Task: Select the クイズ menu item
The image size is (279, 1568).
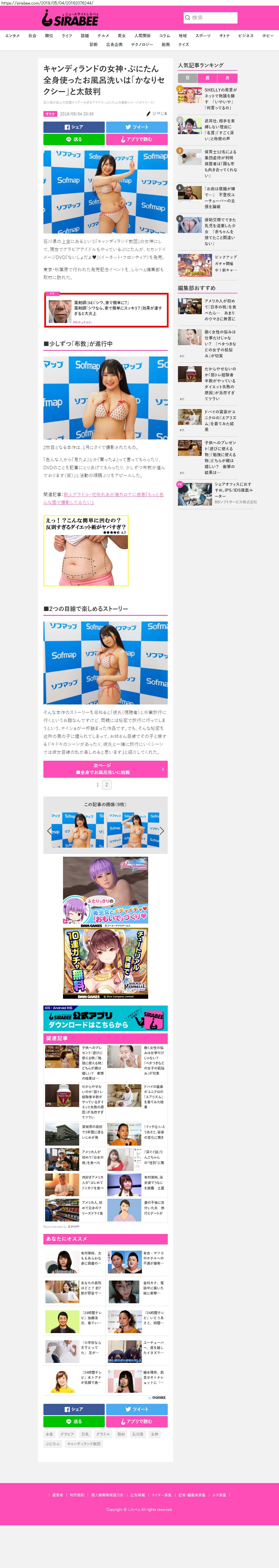Action: [184, 44]
